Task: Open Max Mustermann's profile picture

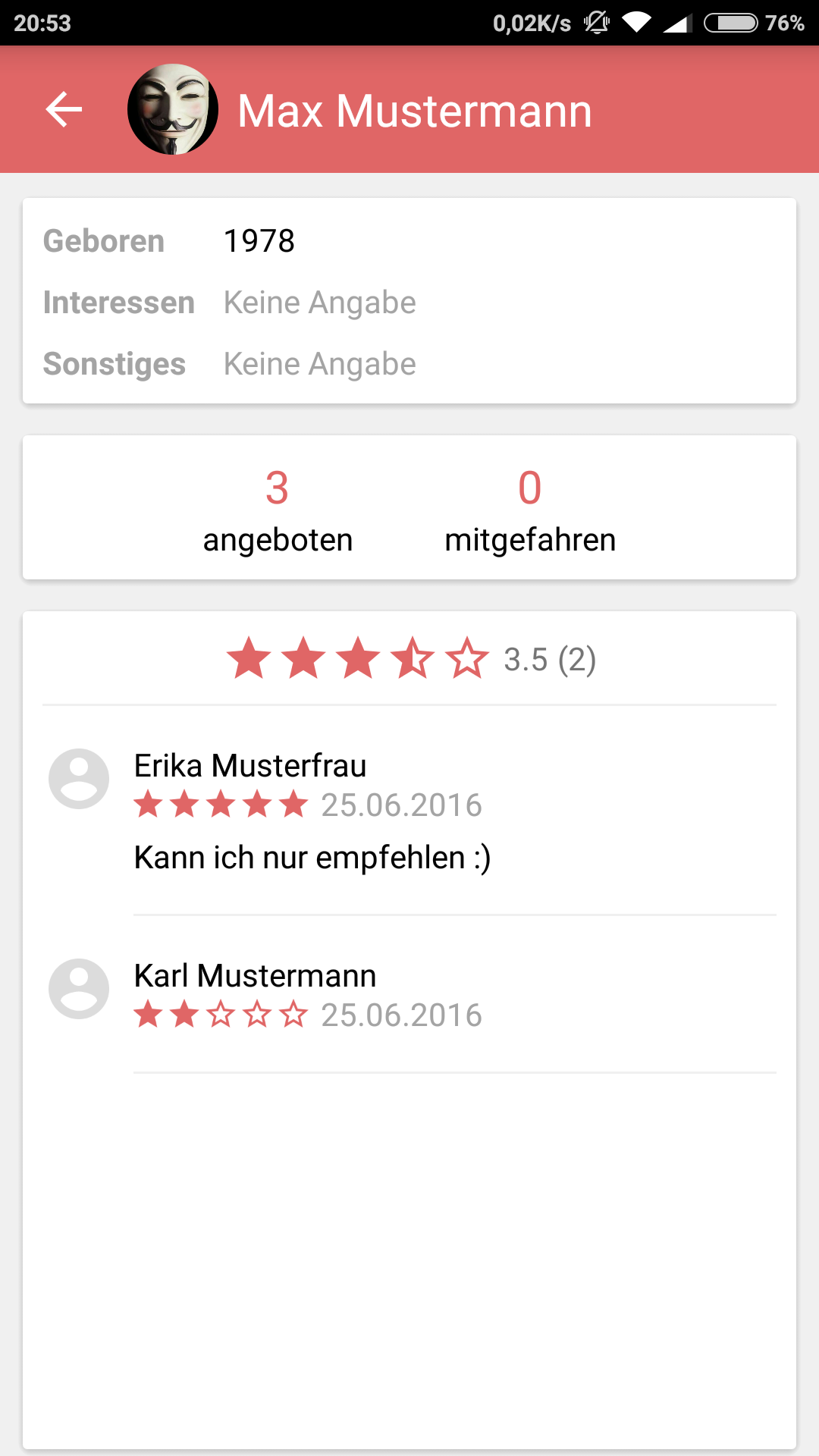Action: (173, 109)
